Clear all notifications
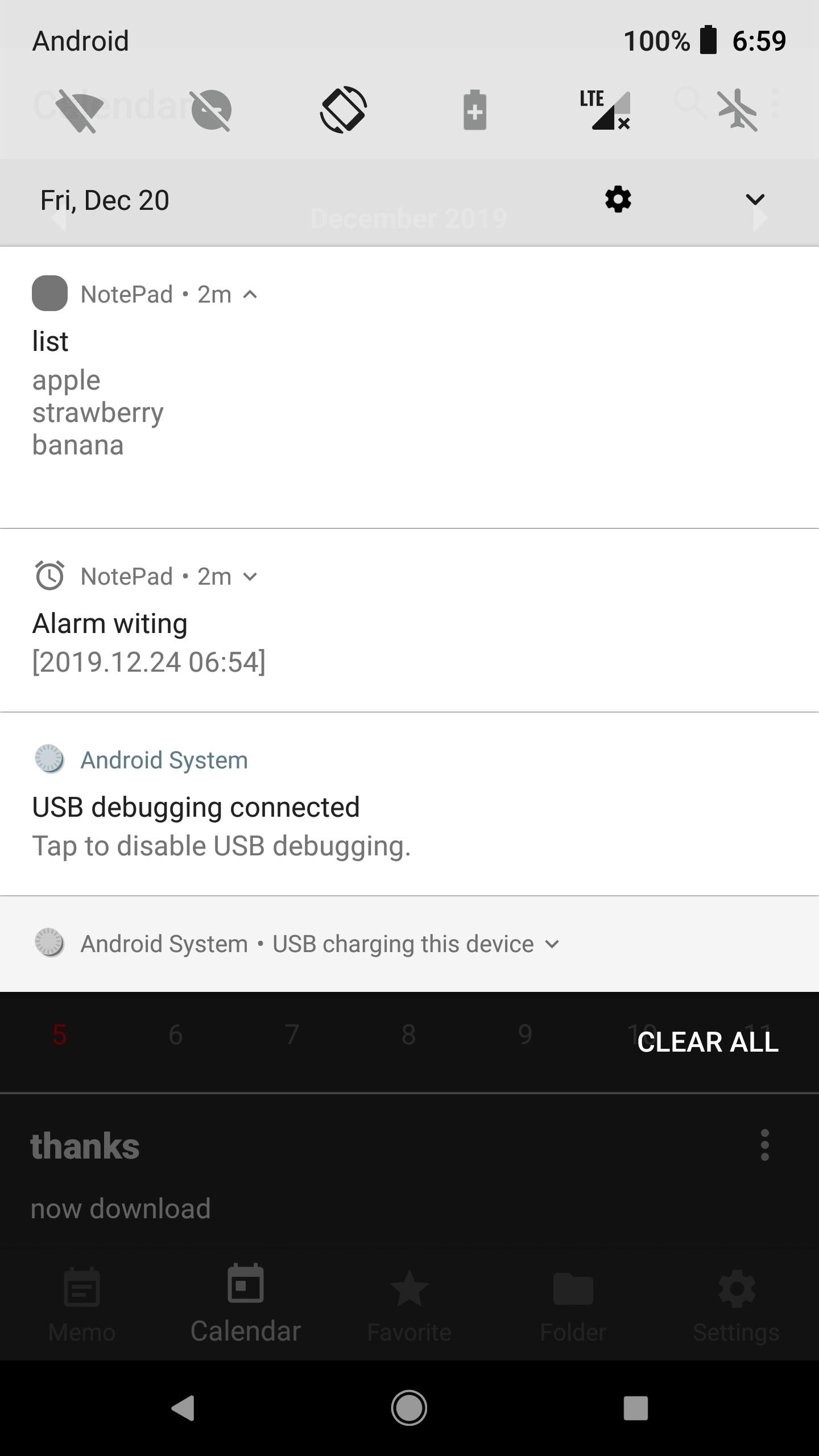This screenshot has height=1456, width=819. 708,1042
